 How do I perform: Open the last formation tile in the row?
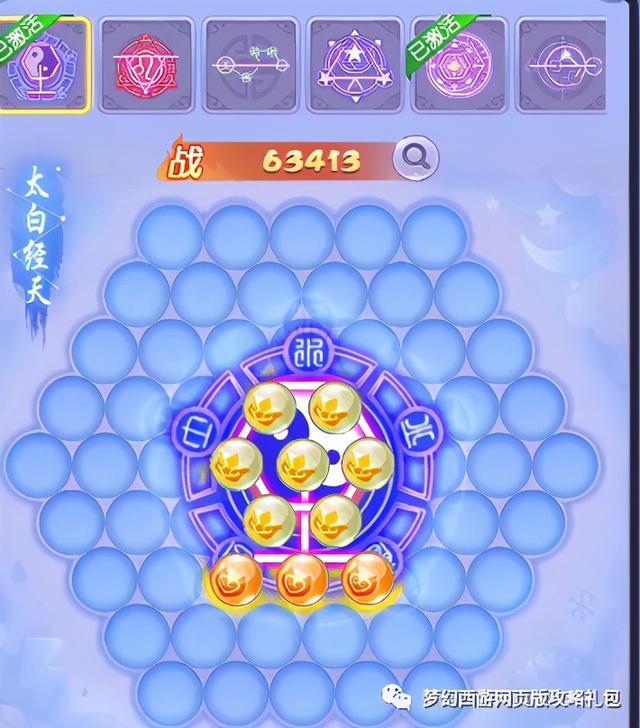(561, 65)
